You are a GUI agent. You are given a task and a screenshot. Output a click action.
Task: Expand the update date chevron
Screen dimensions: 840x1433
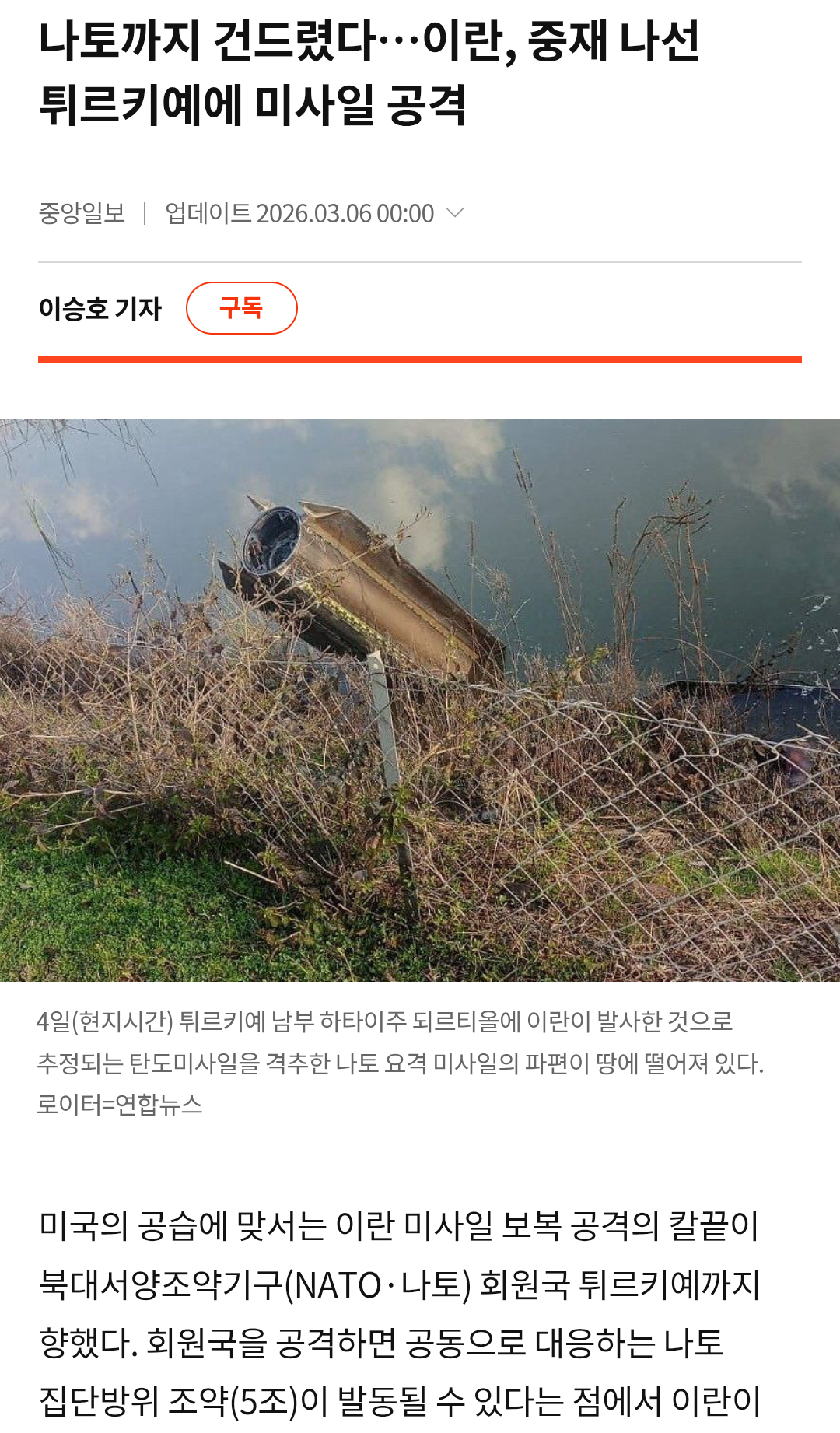[x=455, y=212]
